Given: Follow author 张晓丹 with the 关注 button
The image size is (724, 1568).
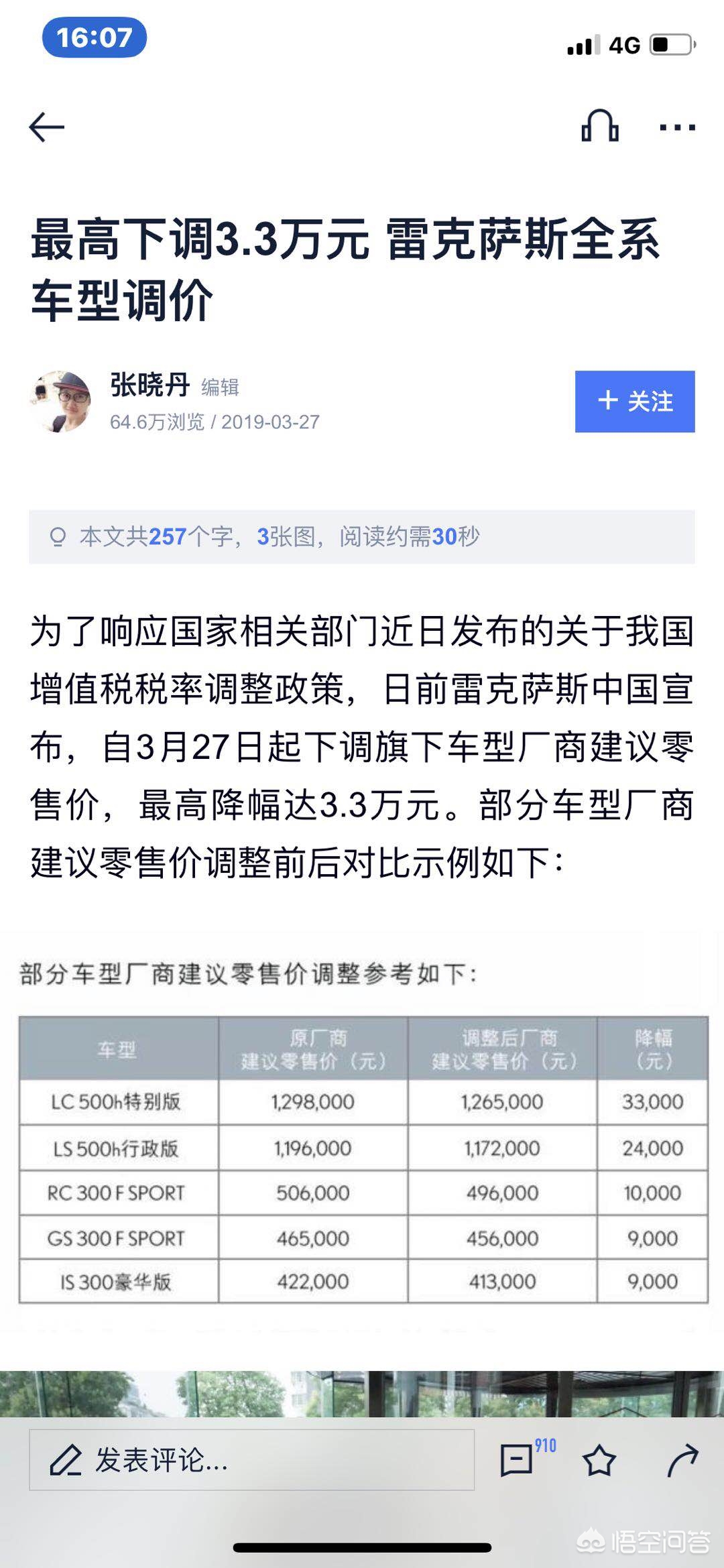Looking at the screenshot, I should [x=635, y=401].
